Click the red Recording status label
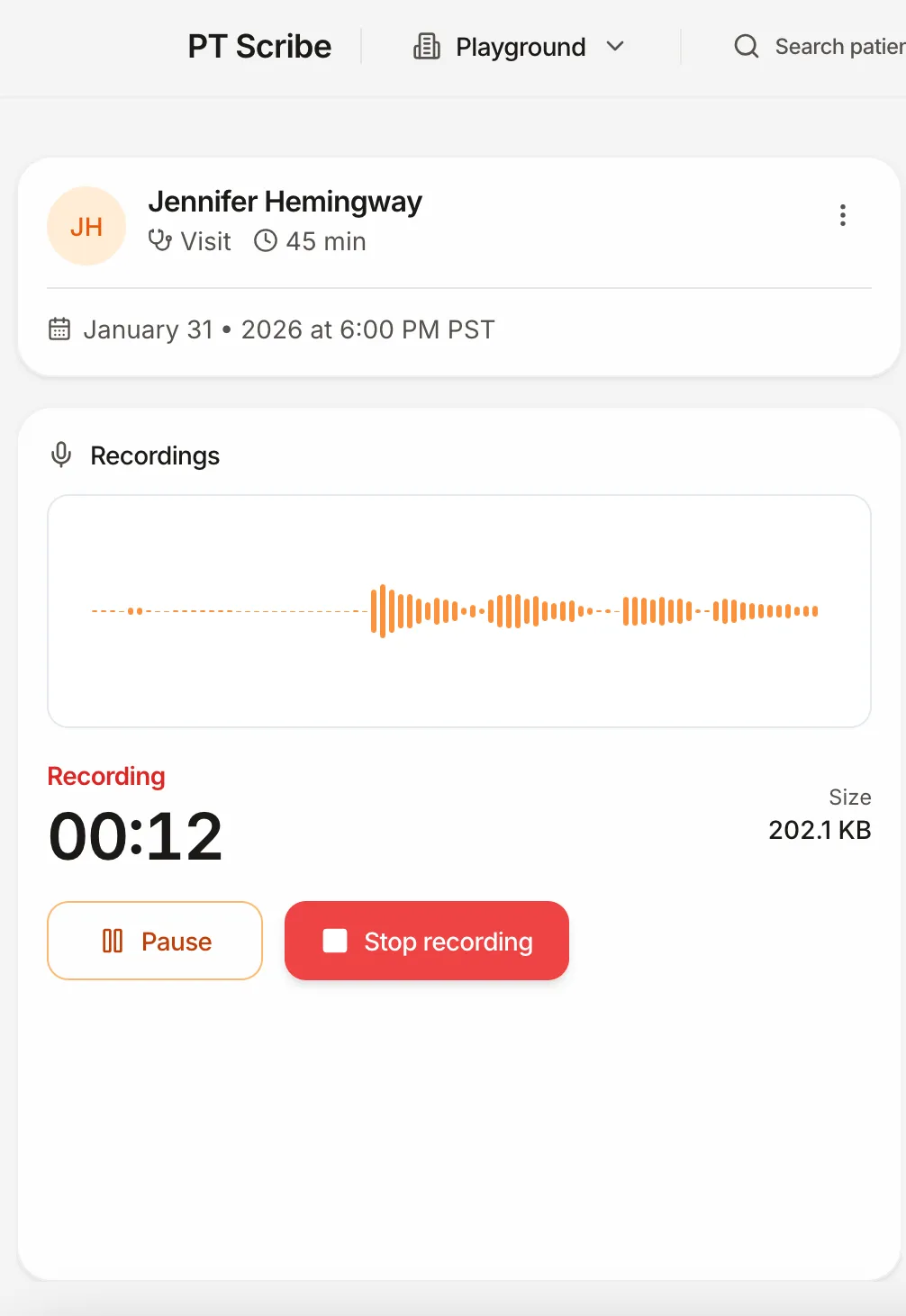Image resolution: width=906 pixels, height=1316 pixels. coord(106,776)
